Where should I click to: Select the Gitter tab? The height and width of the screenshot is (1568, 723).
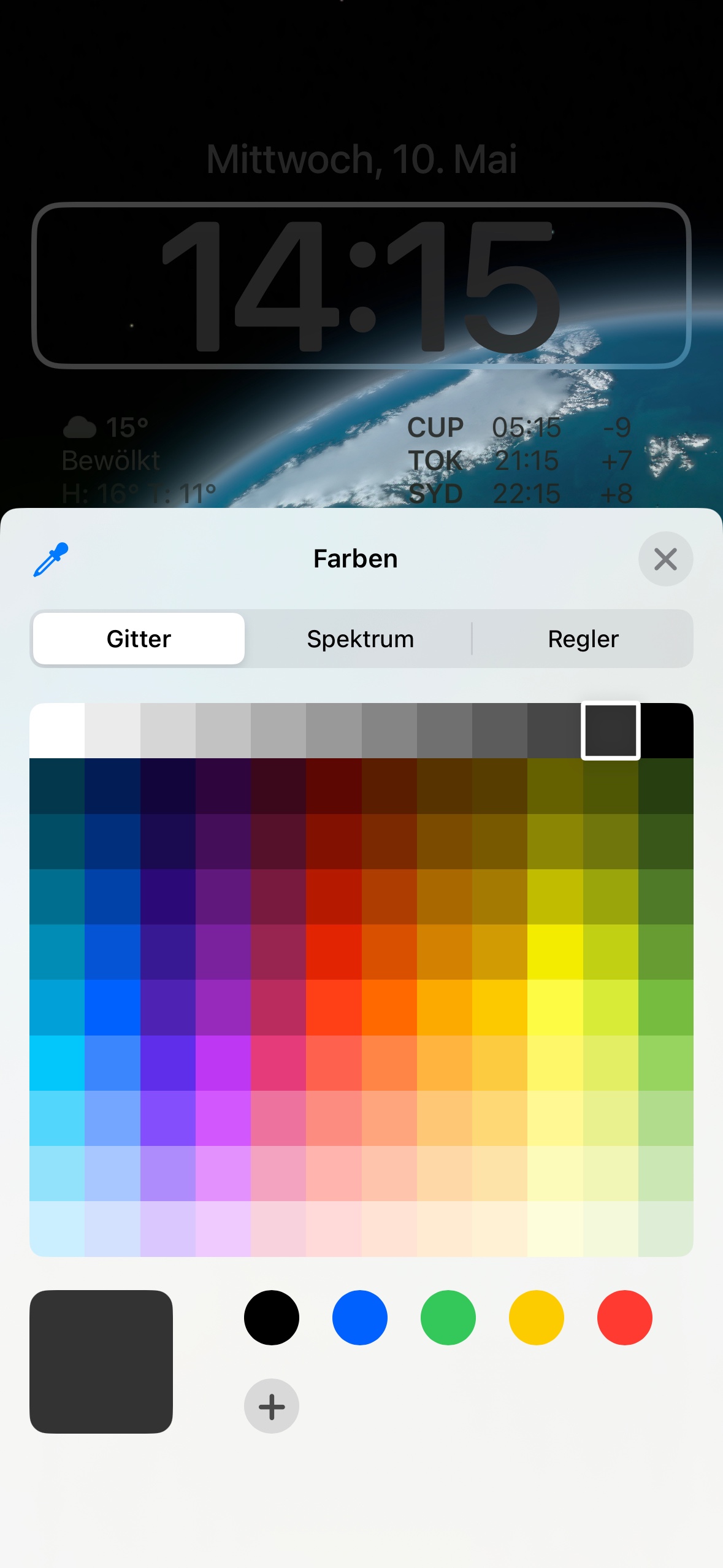[139, 639]
